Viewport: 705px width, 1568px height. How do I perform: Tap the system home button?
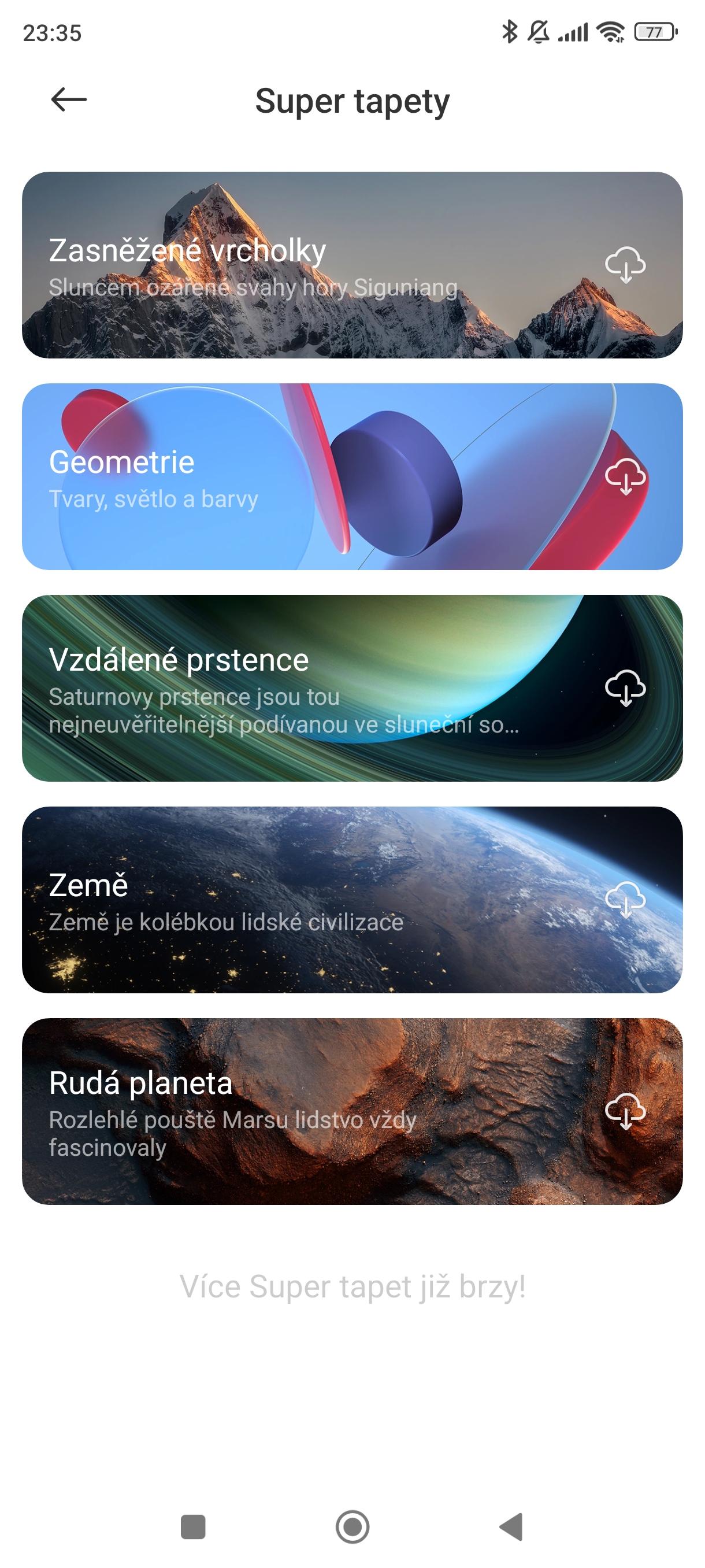coord(352,1526)
